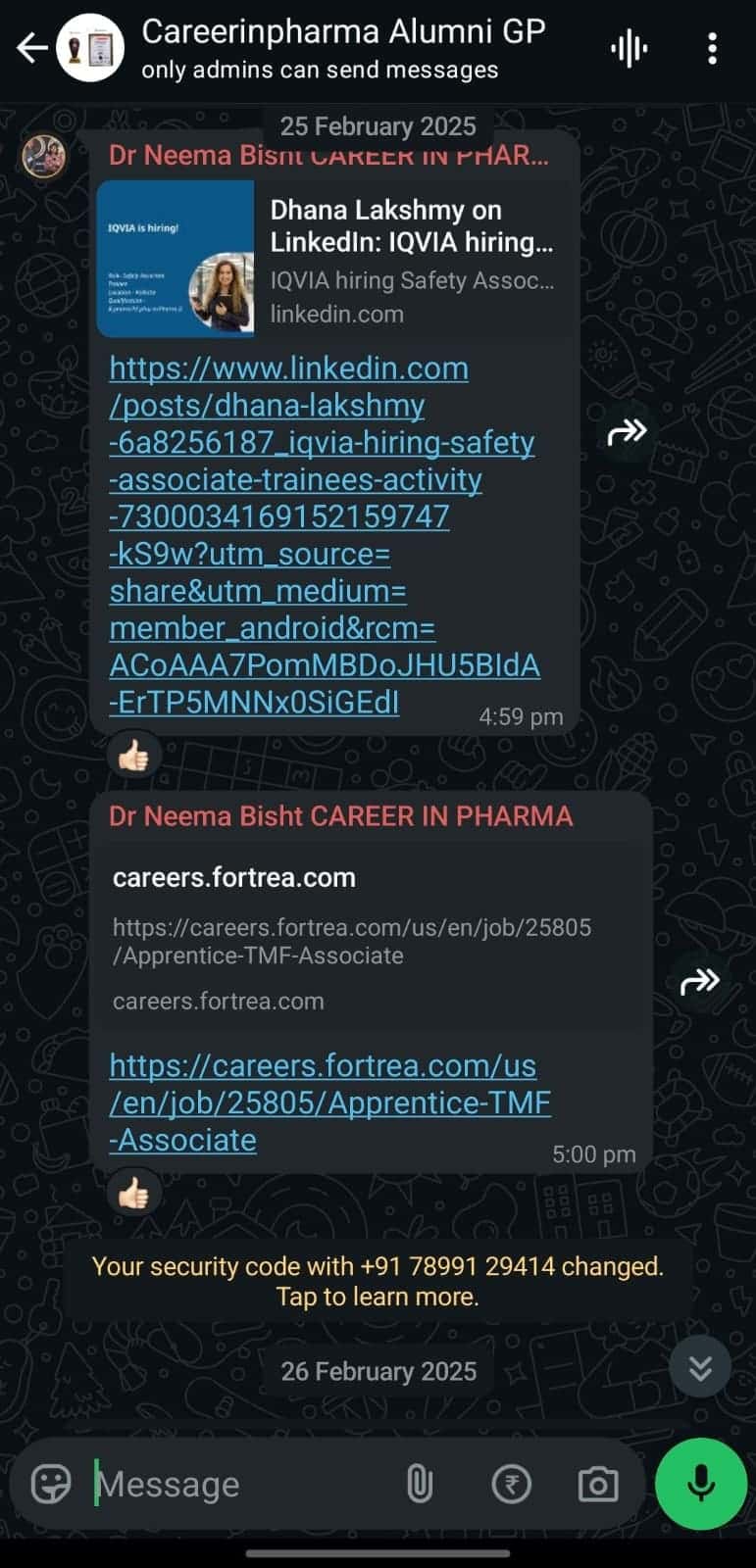The image size is (756, 1568).
Task: Jump to the latest messages
Action: pos(700,1367)
